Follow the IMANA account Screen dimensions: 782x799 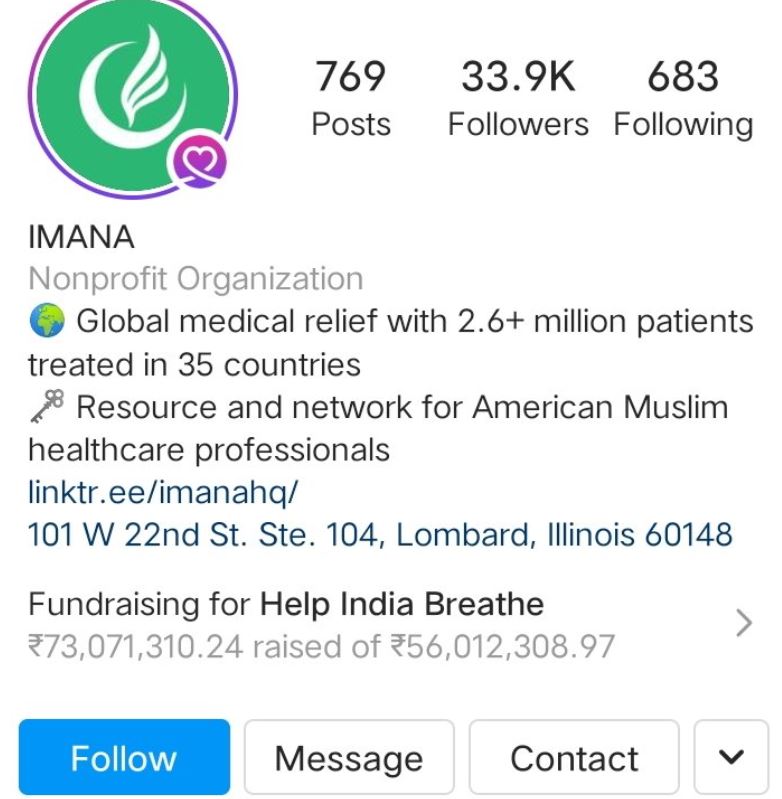point(124,758)
